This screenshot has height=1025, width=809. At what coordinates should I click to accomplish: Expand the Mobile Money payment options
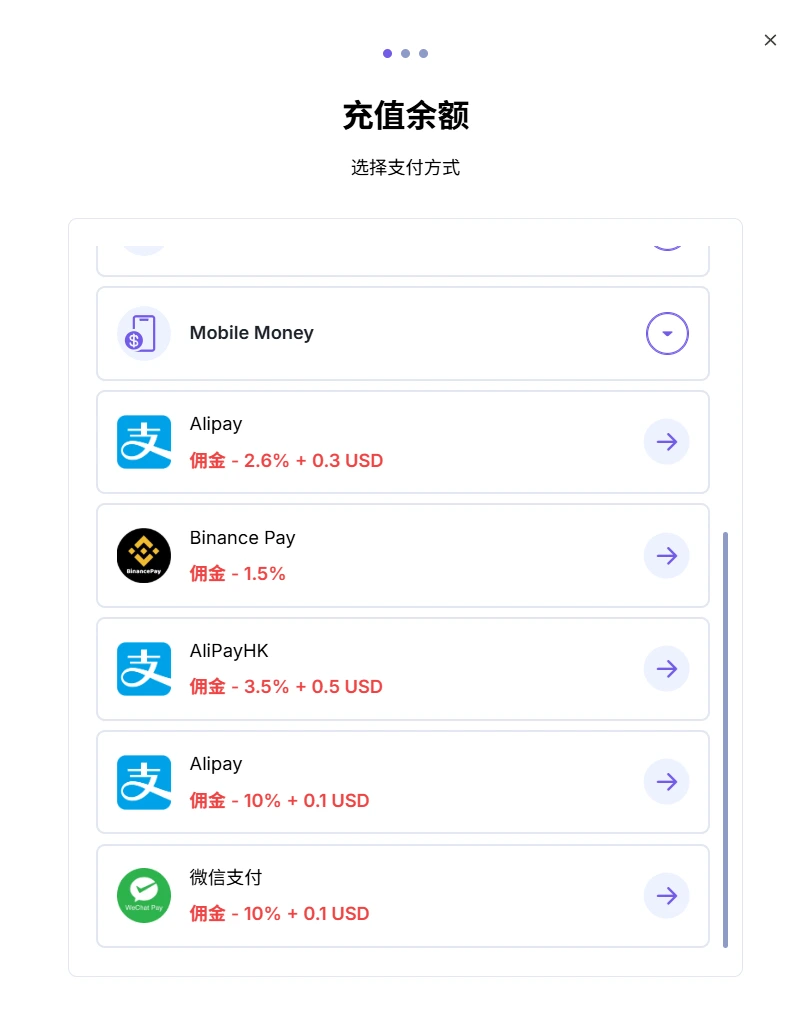point(666,333)
